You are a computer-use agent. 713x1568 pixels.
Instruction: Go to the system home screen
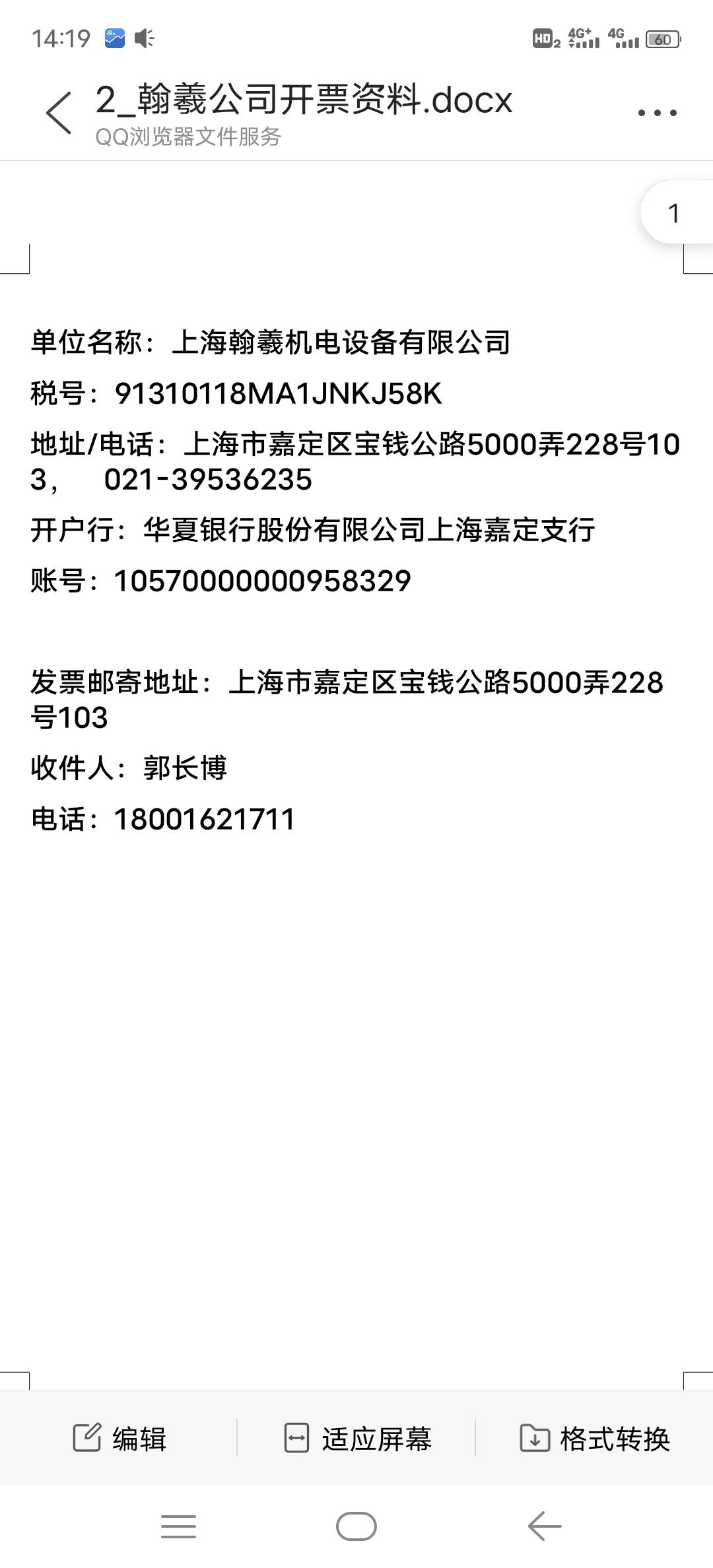click(x=356, y=1526)
